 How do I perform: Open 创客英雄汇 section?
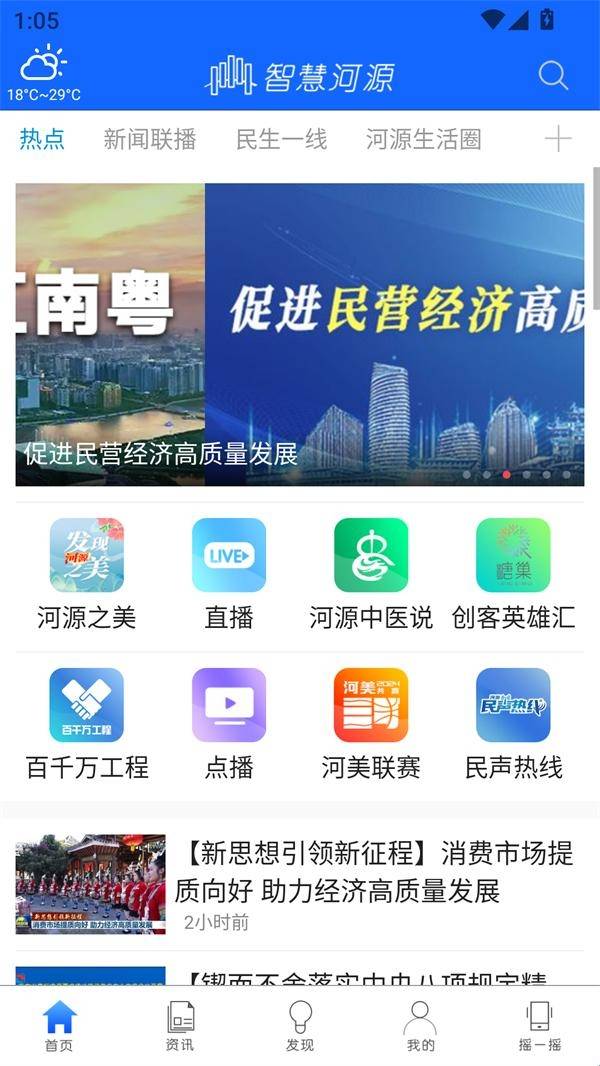pyautogui.click(x=513, y=574)
